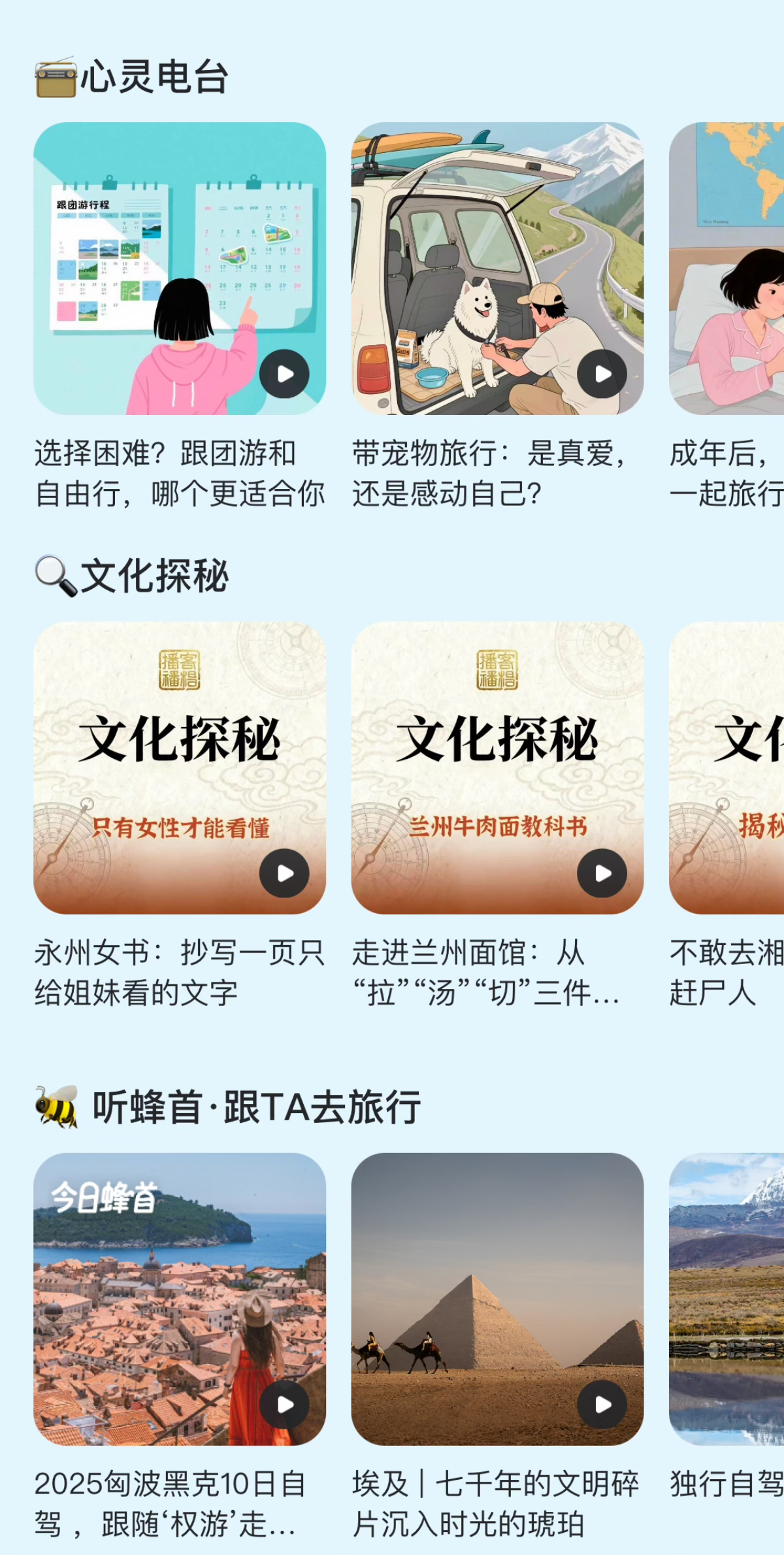The width and height of the screenshot is (784, 1555).
Task: Open the 成年后 partially visible card
Action: [727, 268]
